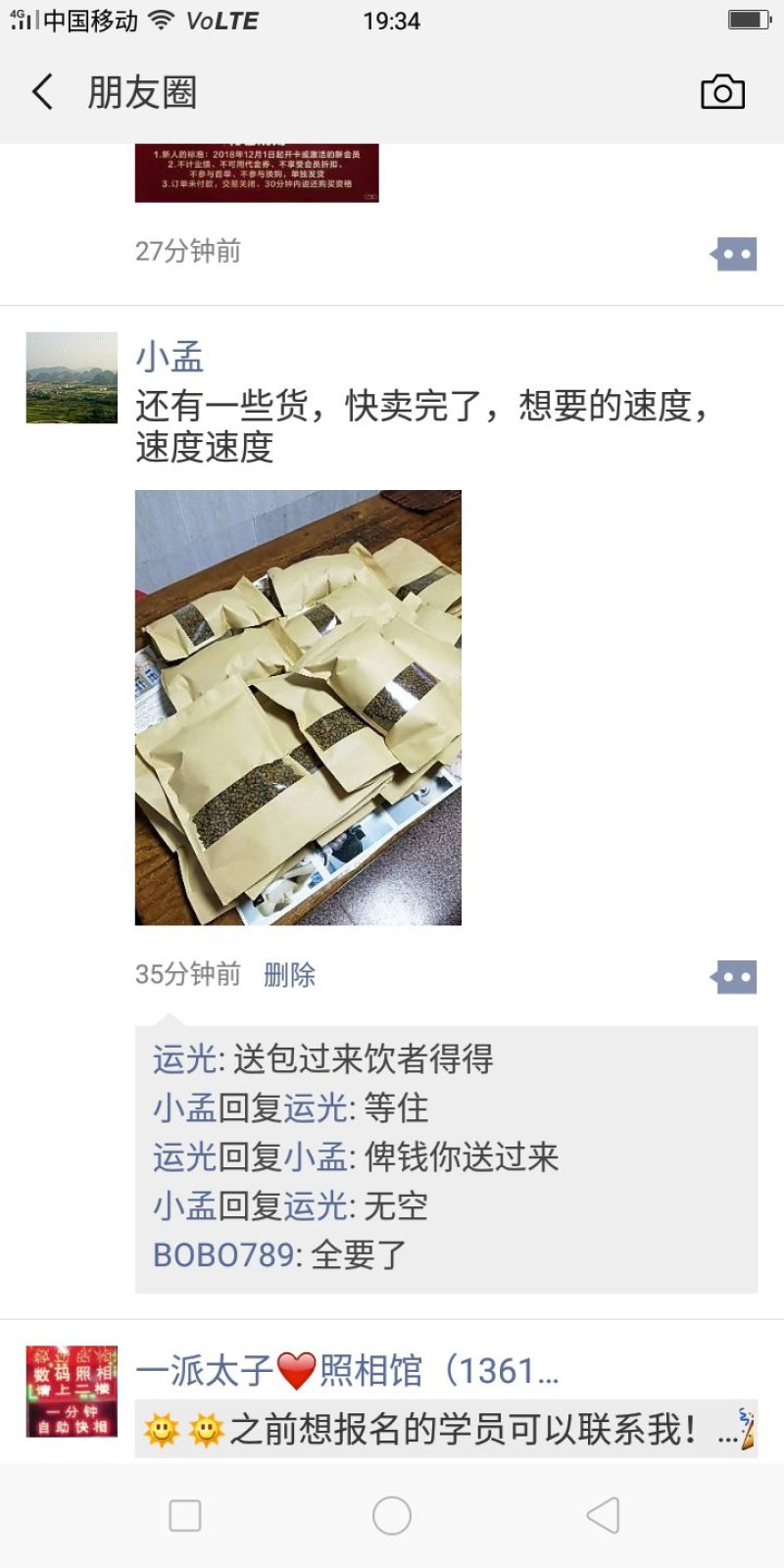Open 小孟's name link on the post

pos(170,358)
